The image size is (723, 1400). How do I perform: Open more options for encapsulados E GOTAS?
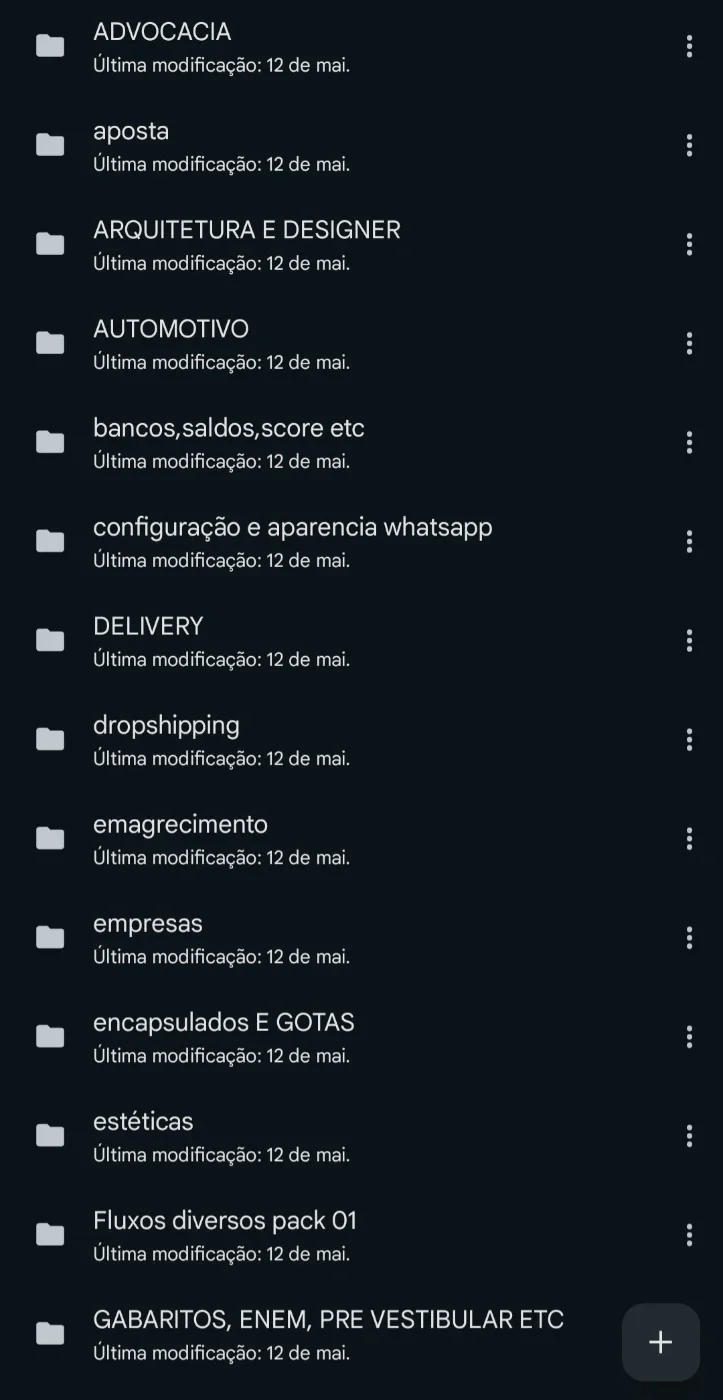pos(689,1036)
